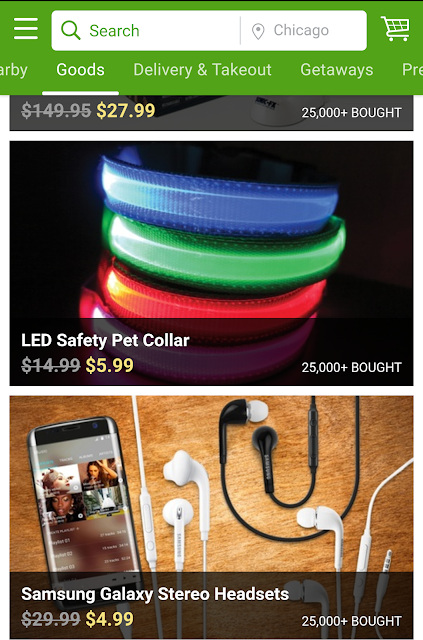Open the LED Safety Pet Collar deal
423x640 pixels.
(212, 263)
